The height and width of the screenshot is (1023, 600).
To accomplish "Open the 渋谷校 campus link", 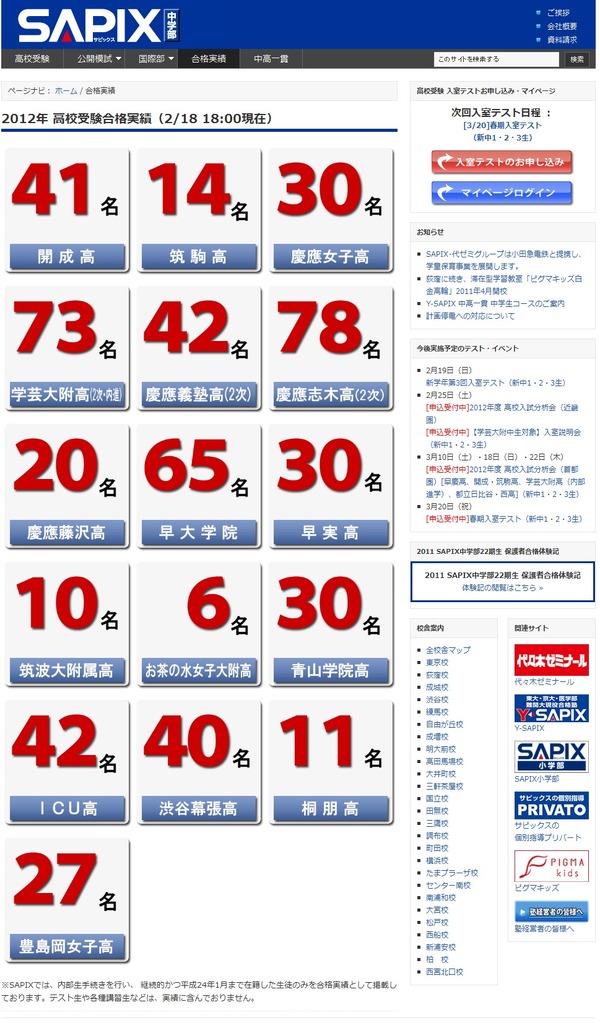I will 436,699.
